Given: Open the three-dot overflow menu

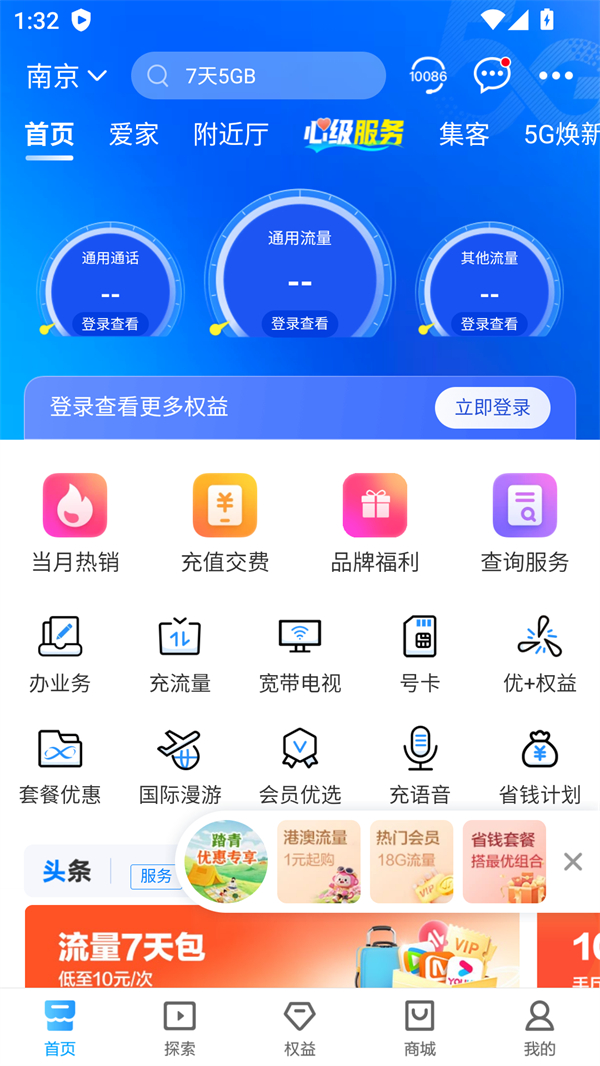Looking at the screenshot, I should [x=556, y=76].
